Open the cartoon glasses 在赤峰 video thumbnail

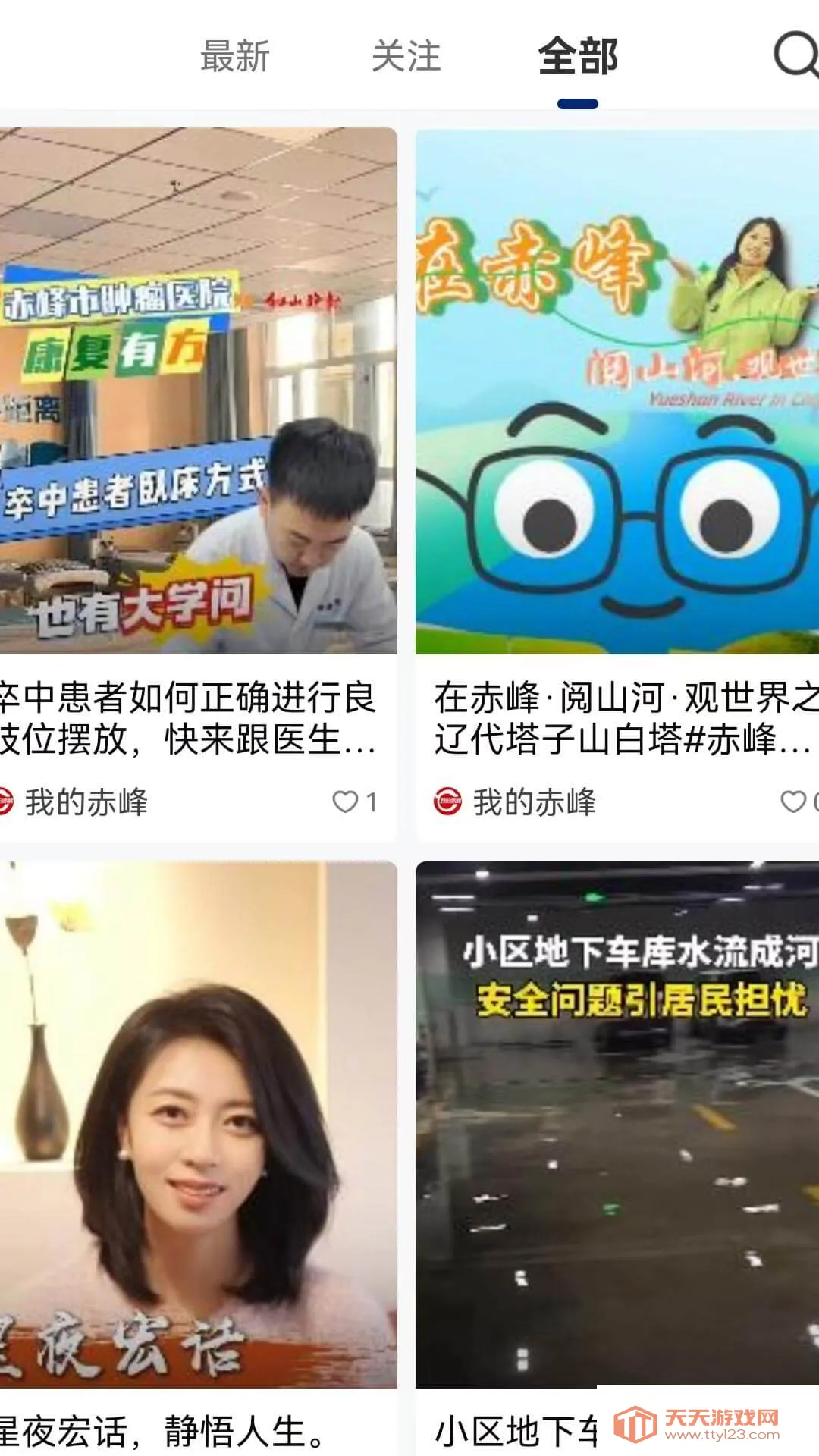click(614, 391)
